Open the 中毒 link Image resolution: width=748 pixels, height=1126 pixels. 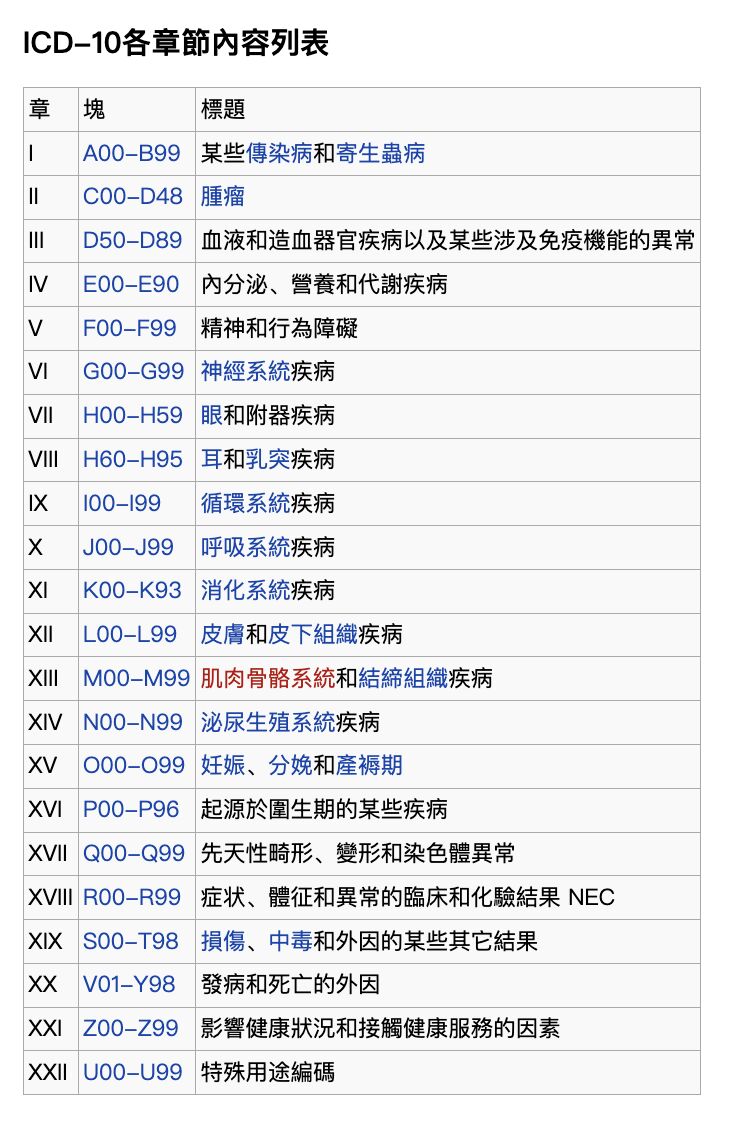pos(291,941)
